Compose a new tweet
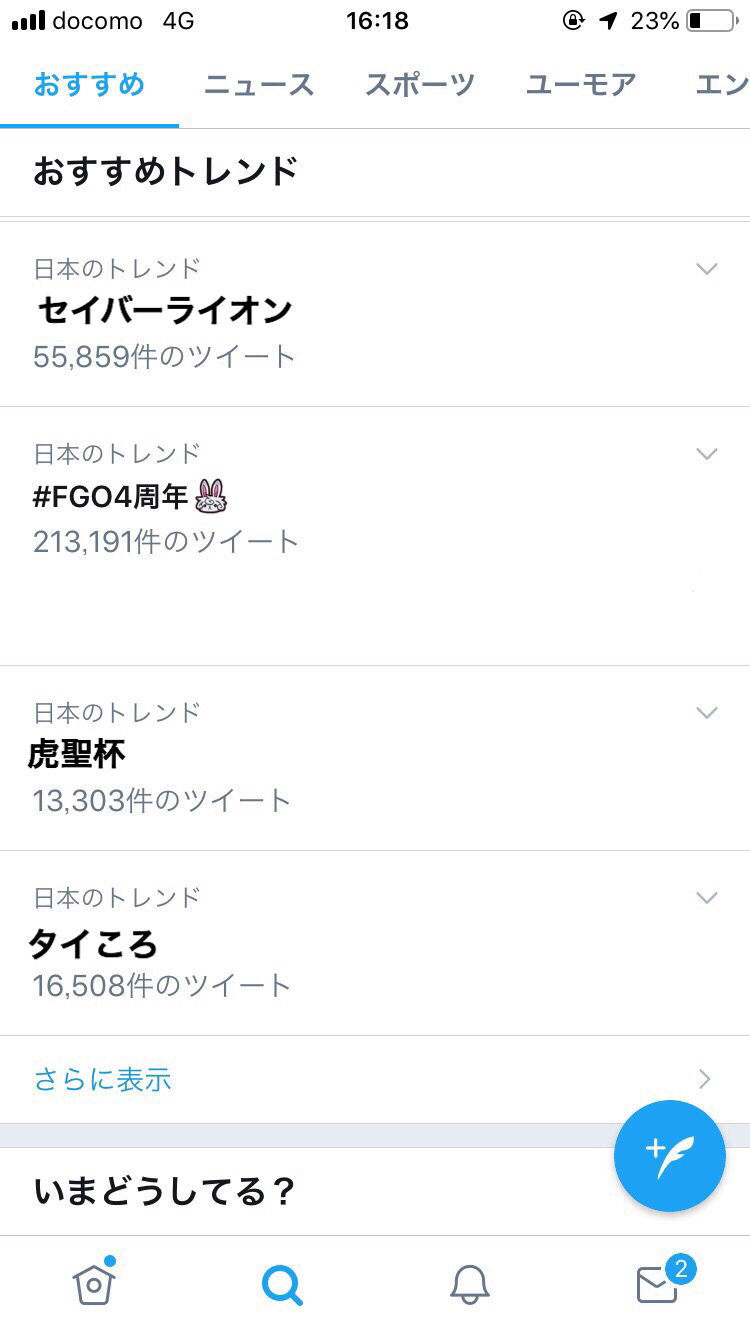Image resolution: width=750 pixels, height=1334 pixels. point(670,1155)
